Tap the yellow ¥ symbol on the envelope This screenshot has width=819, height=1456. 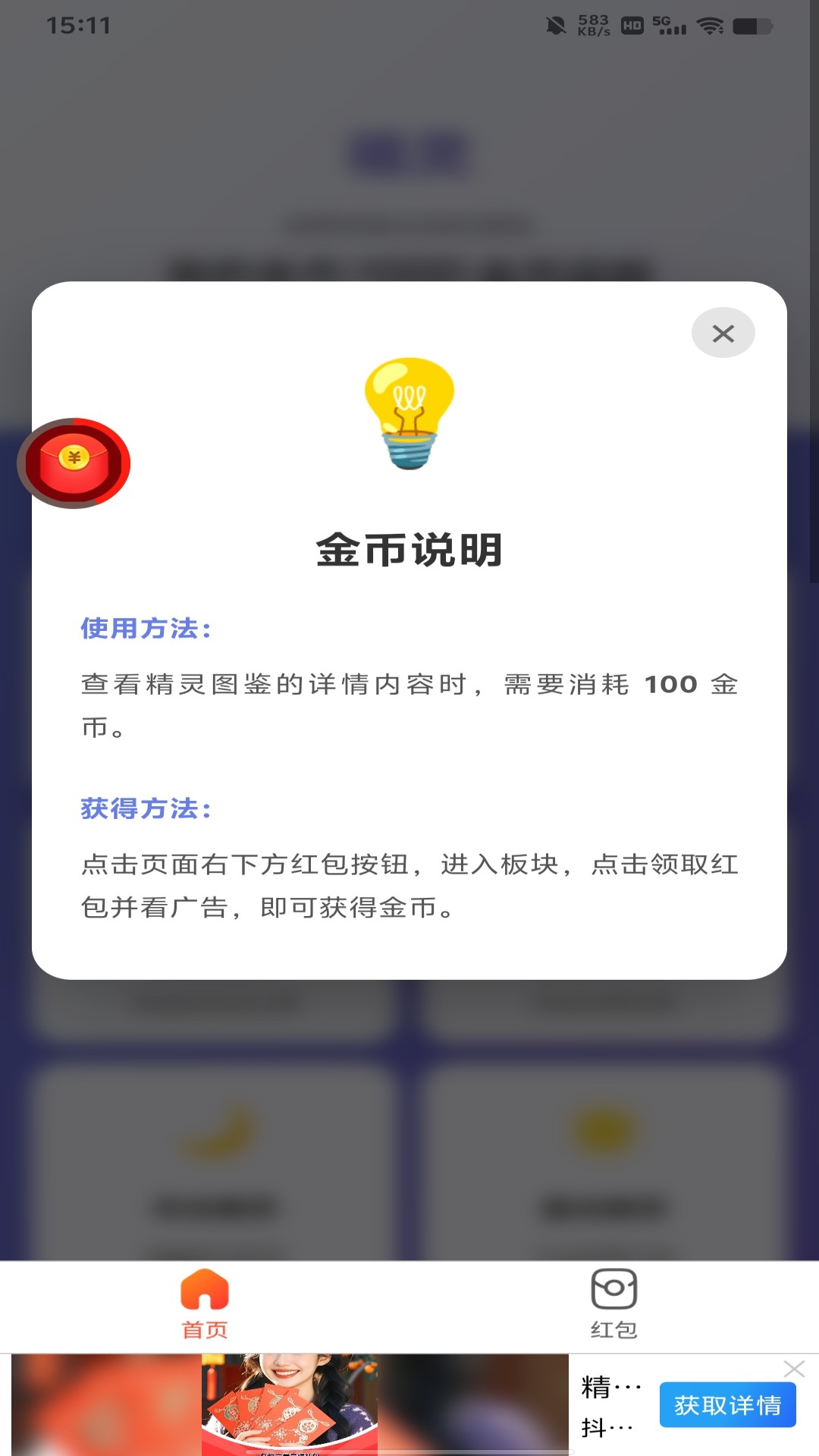[74, 457]
